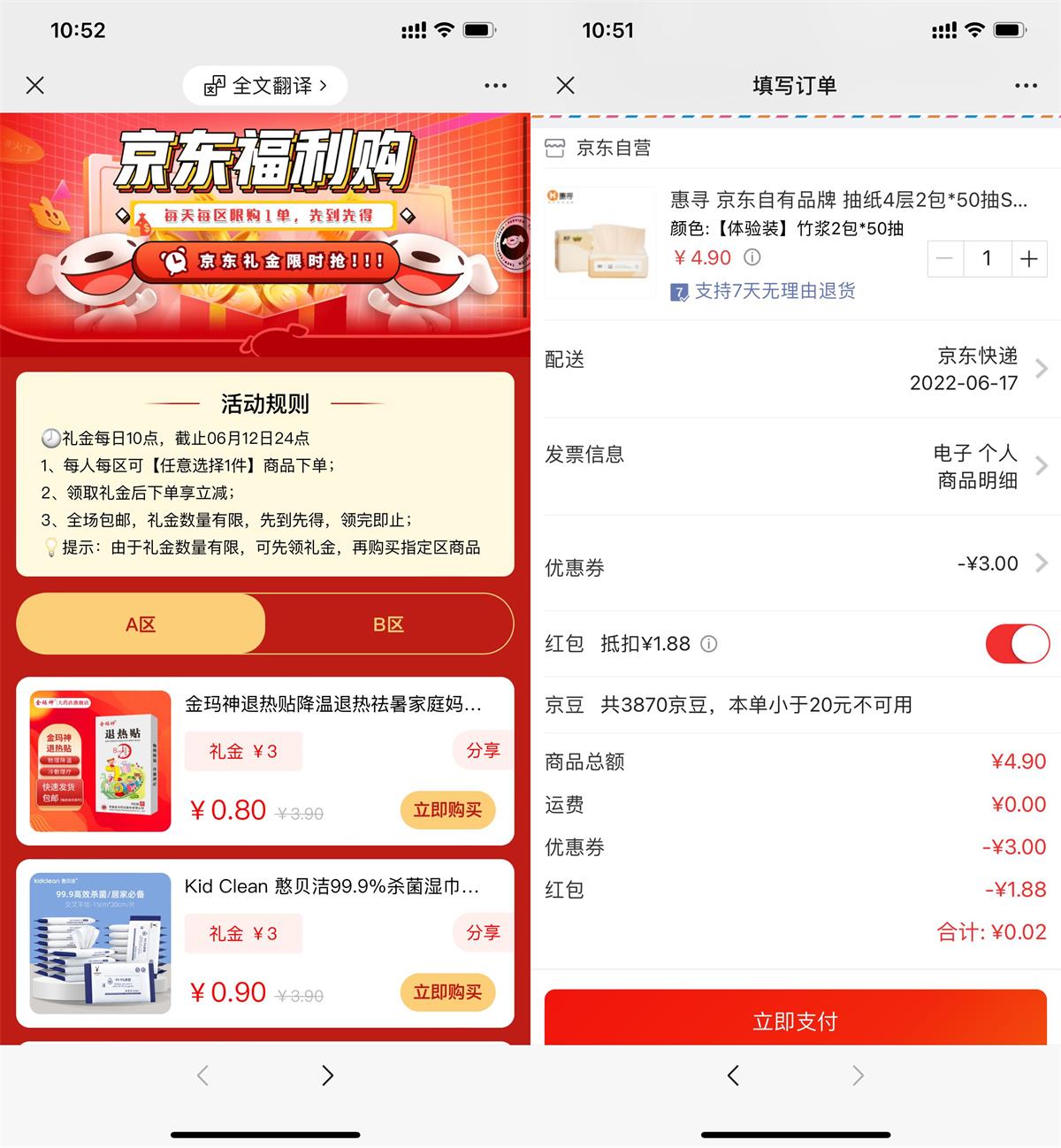Toggle off the 红包 deduction switch
The image size is (1061, 1148).
[x=1017, y=644]
